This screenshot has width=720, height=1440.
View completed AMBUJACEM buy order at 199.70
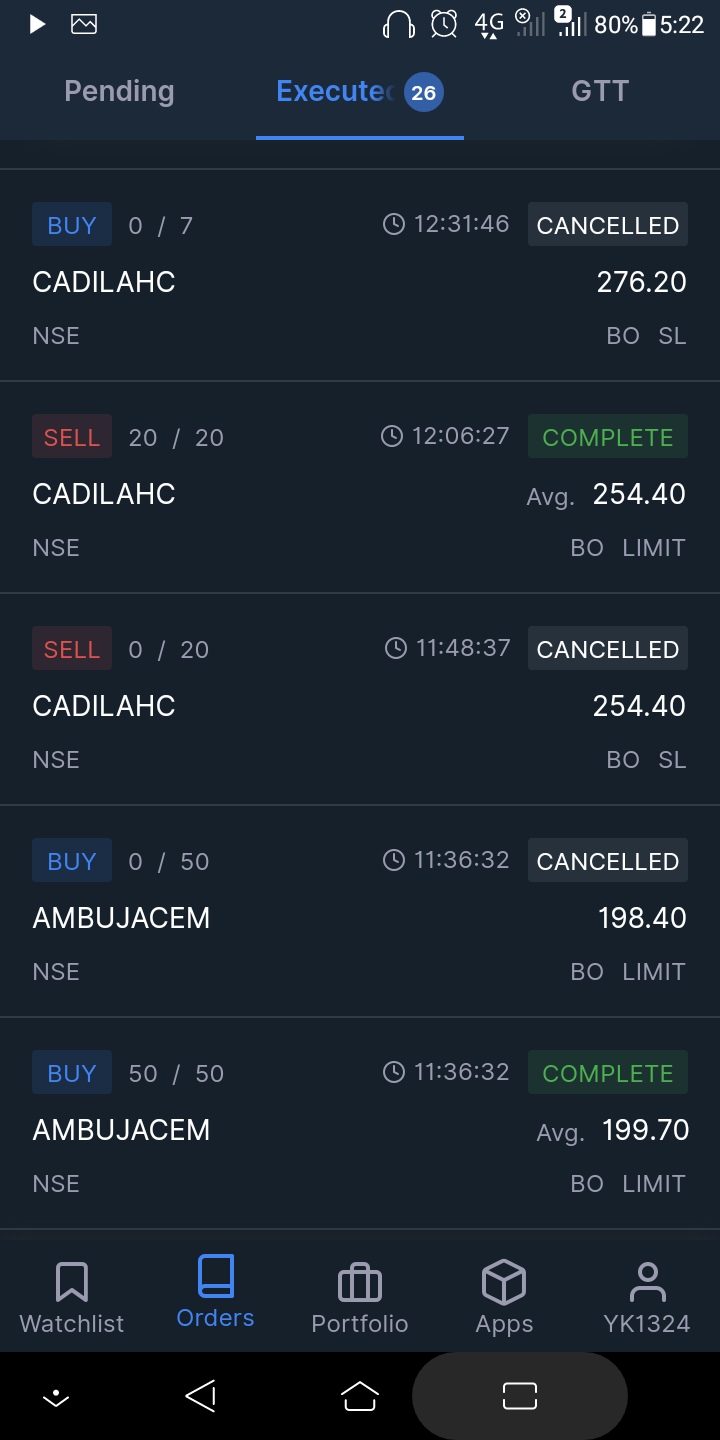click(x=360, y=1129)
